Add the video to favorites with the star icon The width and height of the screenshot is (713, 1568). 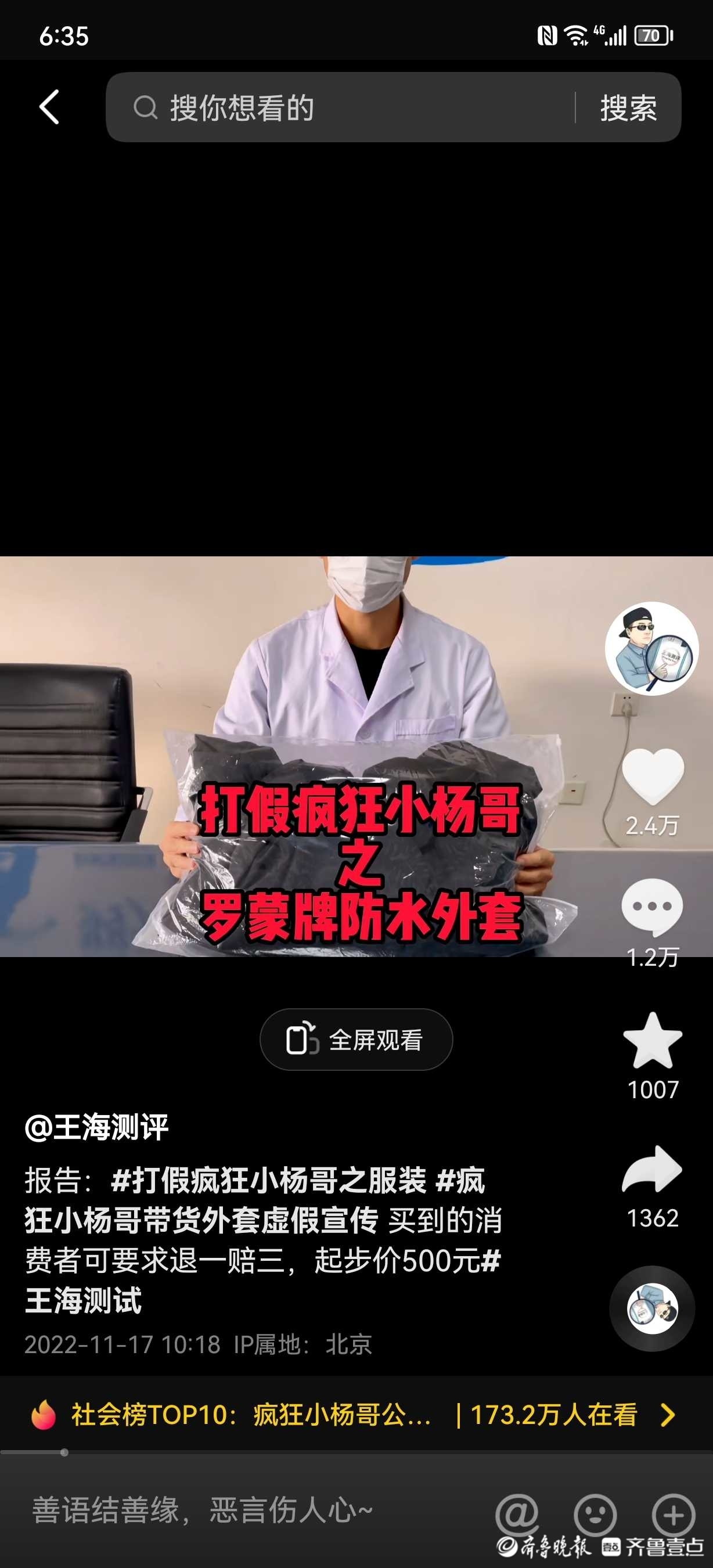coord(652,1041)
